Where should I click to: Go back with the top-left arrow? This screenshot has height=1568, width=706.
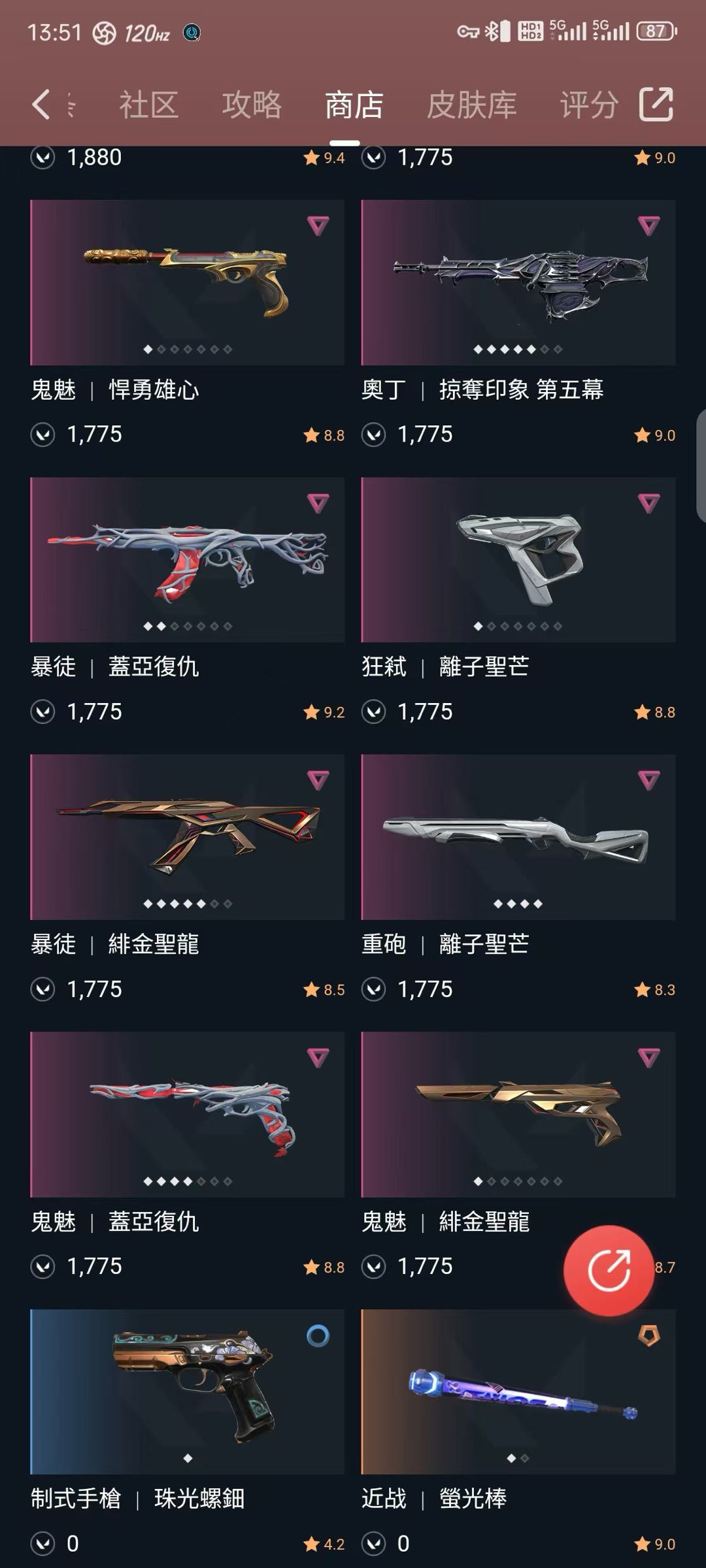[41, 105]
